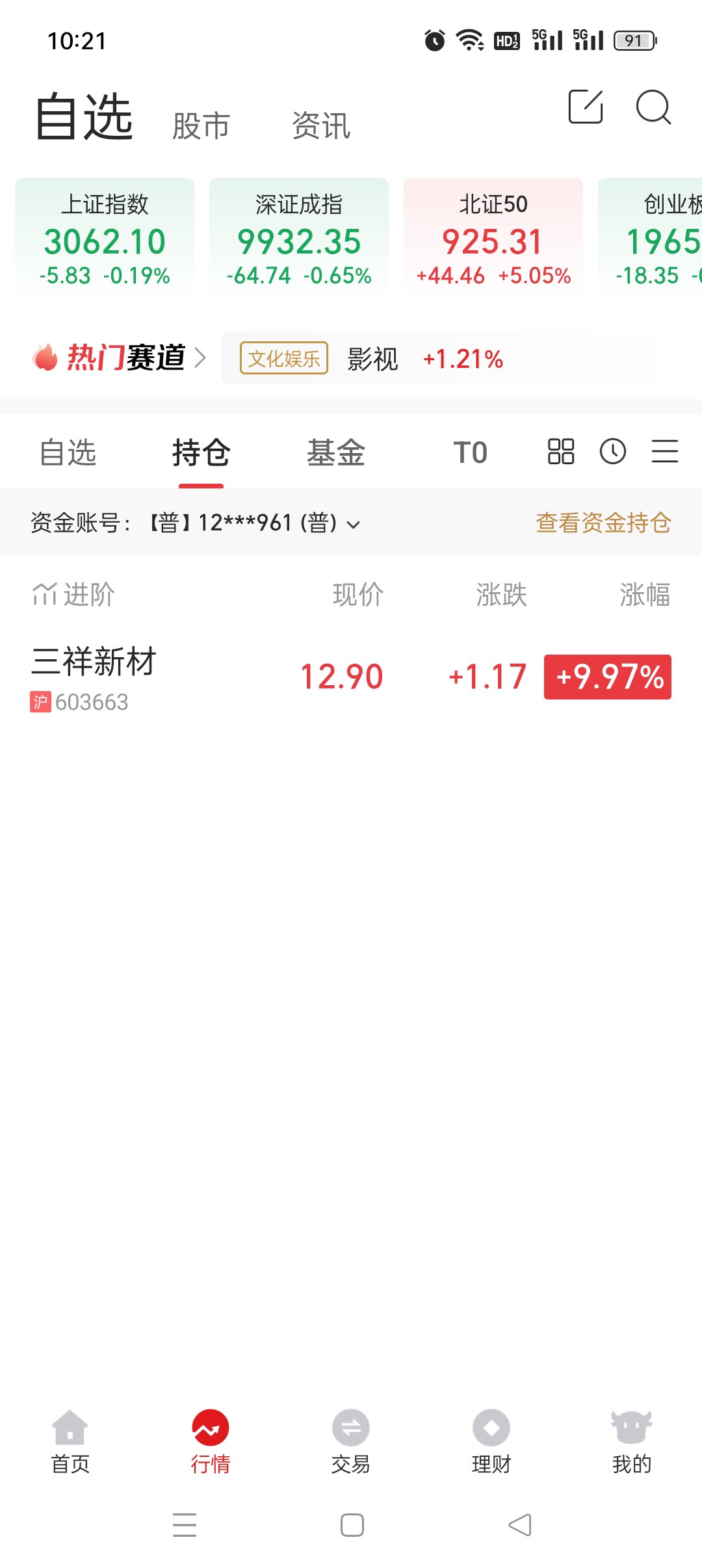Switch to grid view layout icon
This screenshot has width=702, height=1568.
(x=561, y=451)
